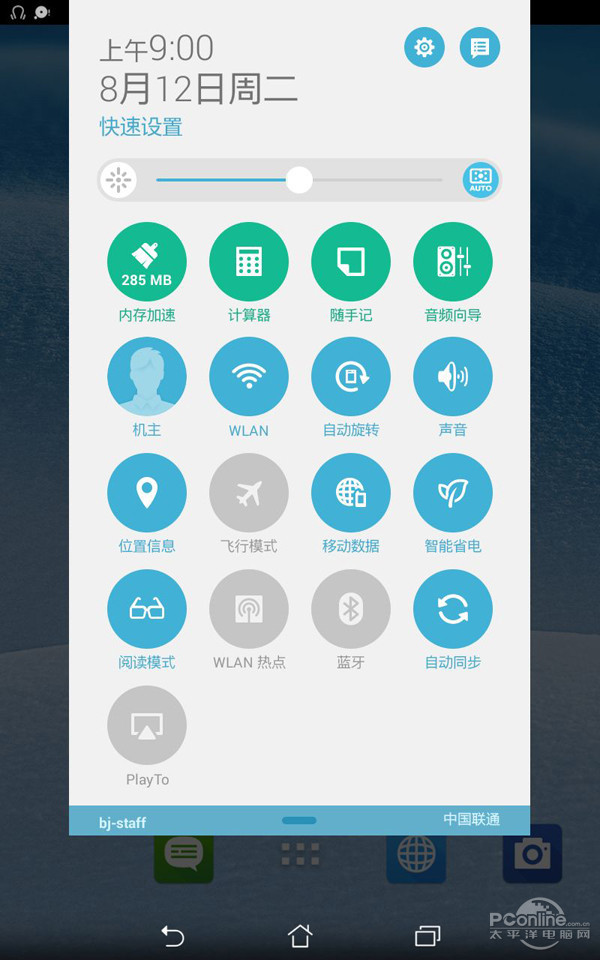Disable 位置信息 location
Image resolution: width=600 pixels, height=960 pixels.
[x=147, y=493]
